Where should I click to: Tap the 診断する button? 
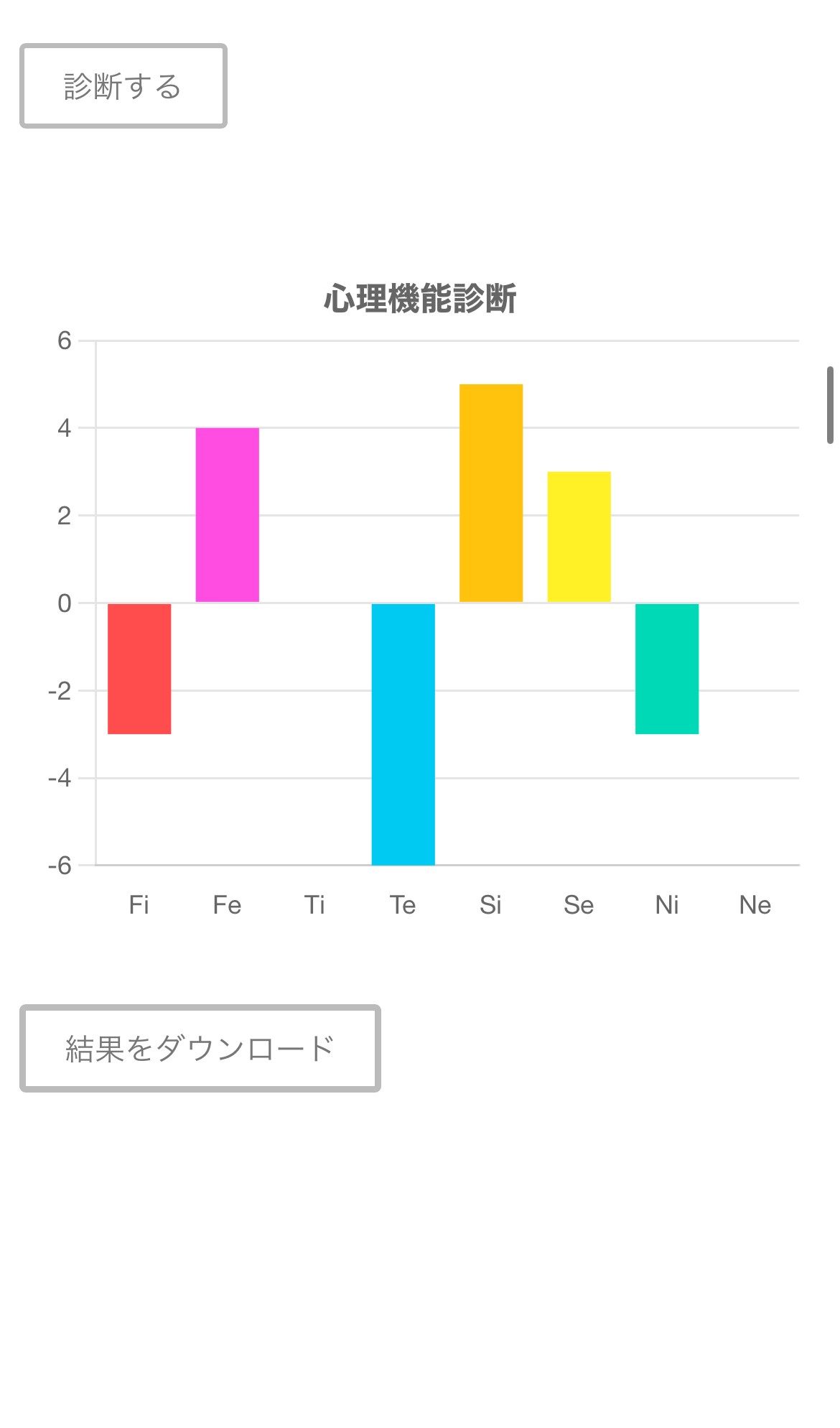(x=123, y=86)
